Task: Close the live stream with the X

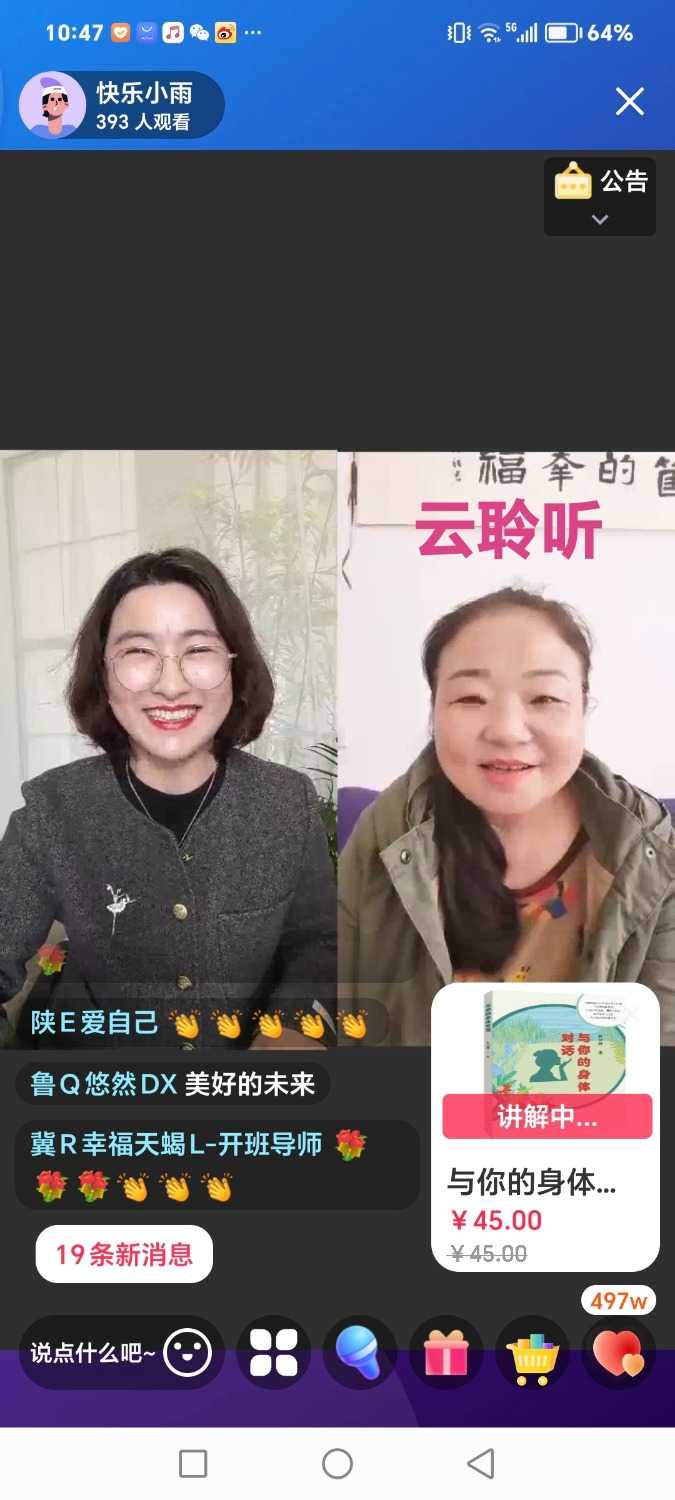Action: pos(629,102)
